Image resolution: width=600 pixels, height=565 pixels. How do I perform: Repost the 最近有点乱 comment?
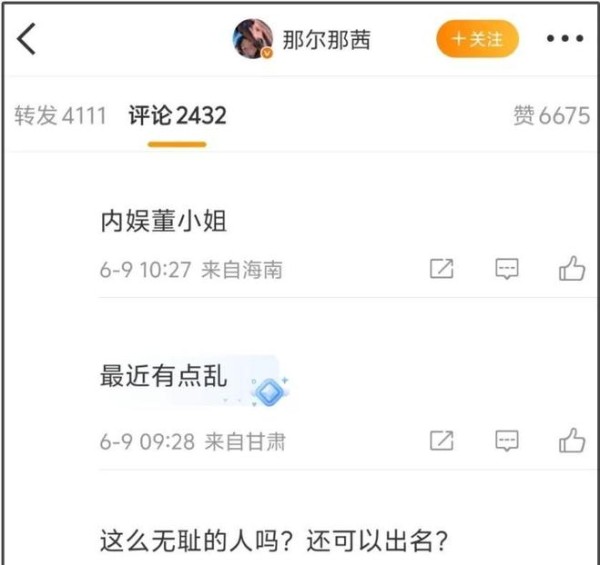pyautogui.click(x=441, y=440)
